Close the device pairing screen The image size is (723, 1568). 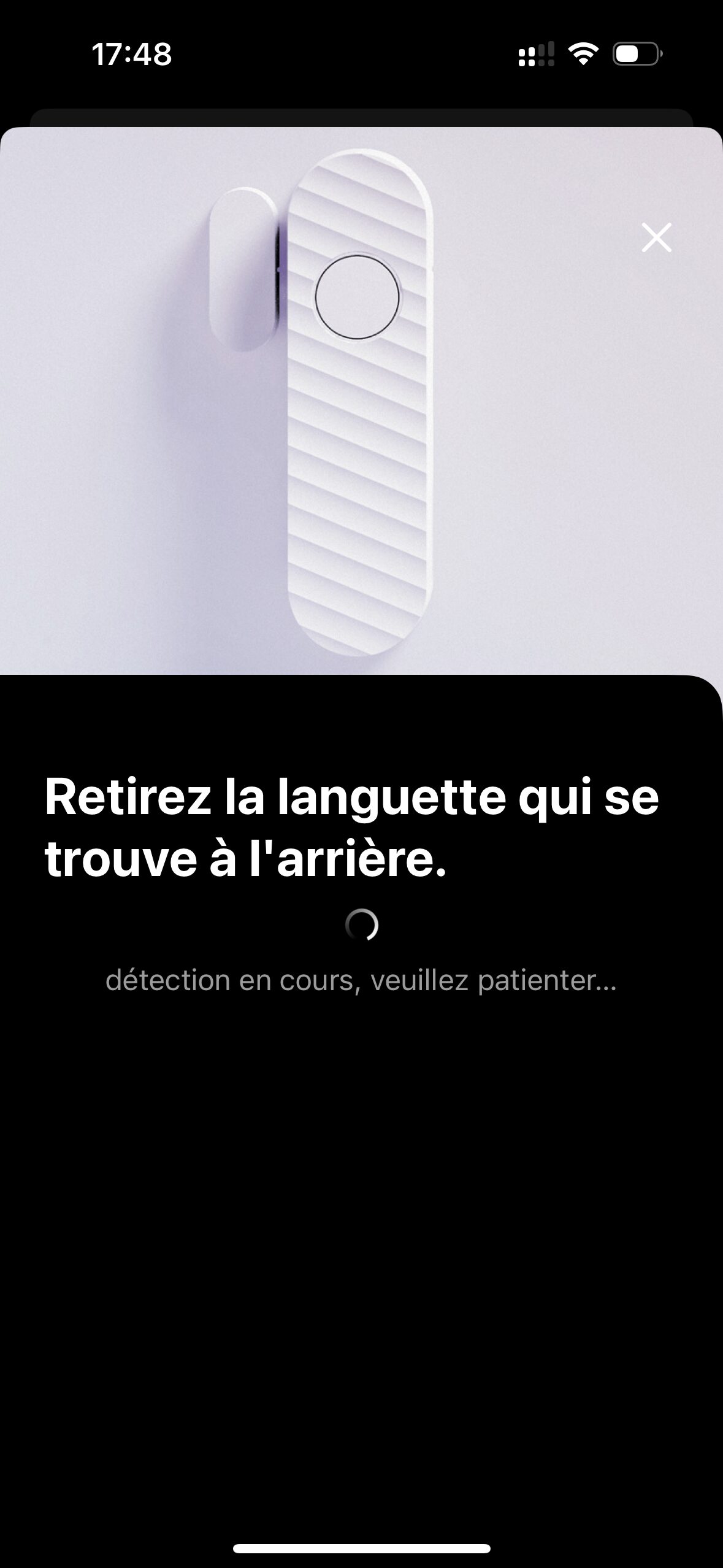[x=656, y=237]
